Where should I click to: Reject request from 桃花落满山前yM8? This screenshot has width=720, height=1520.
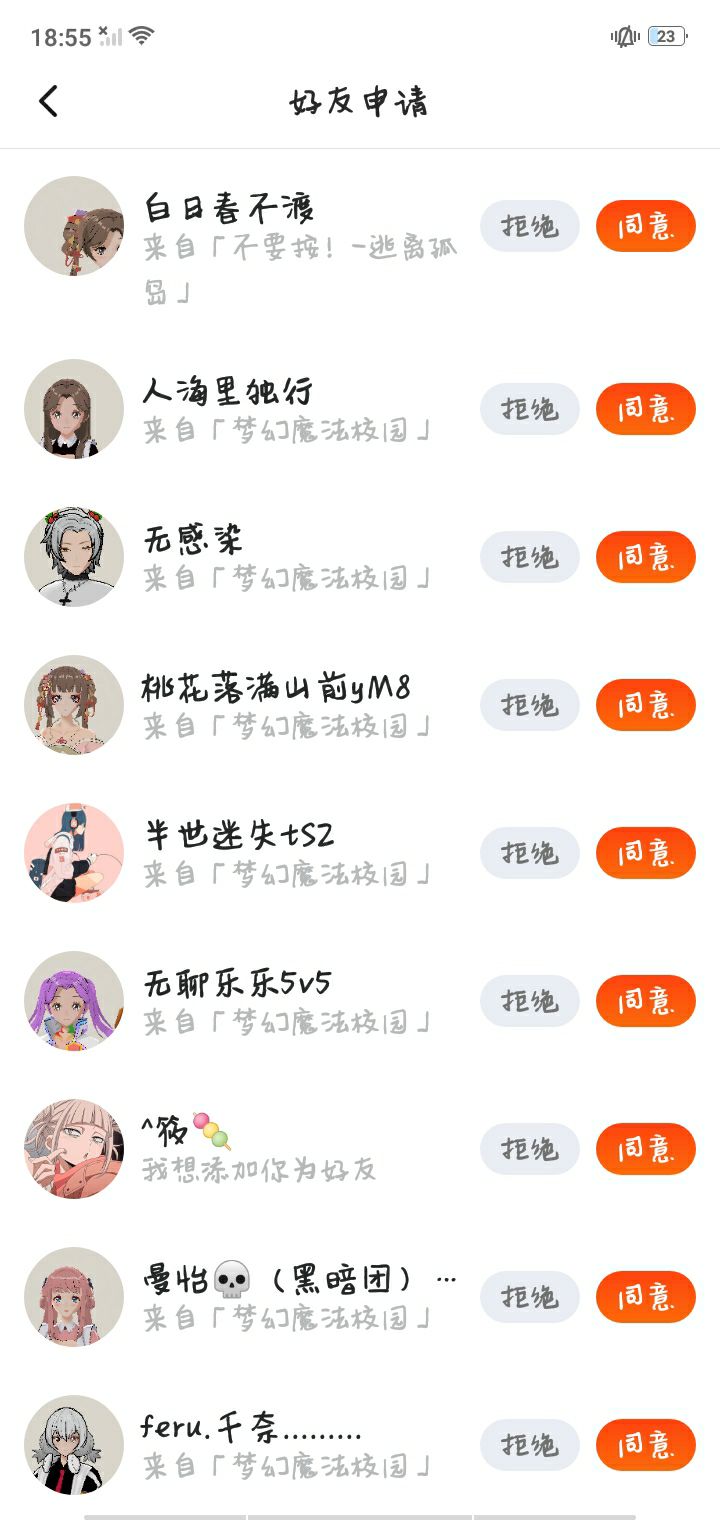[530, 705]
